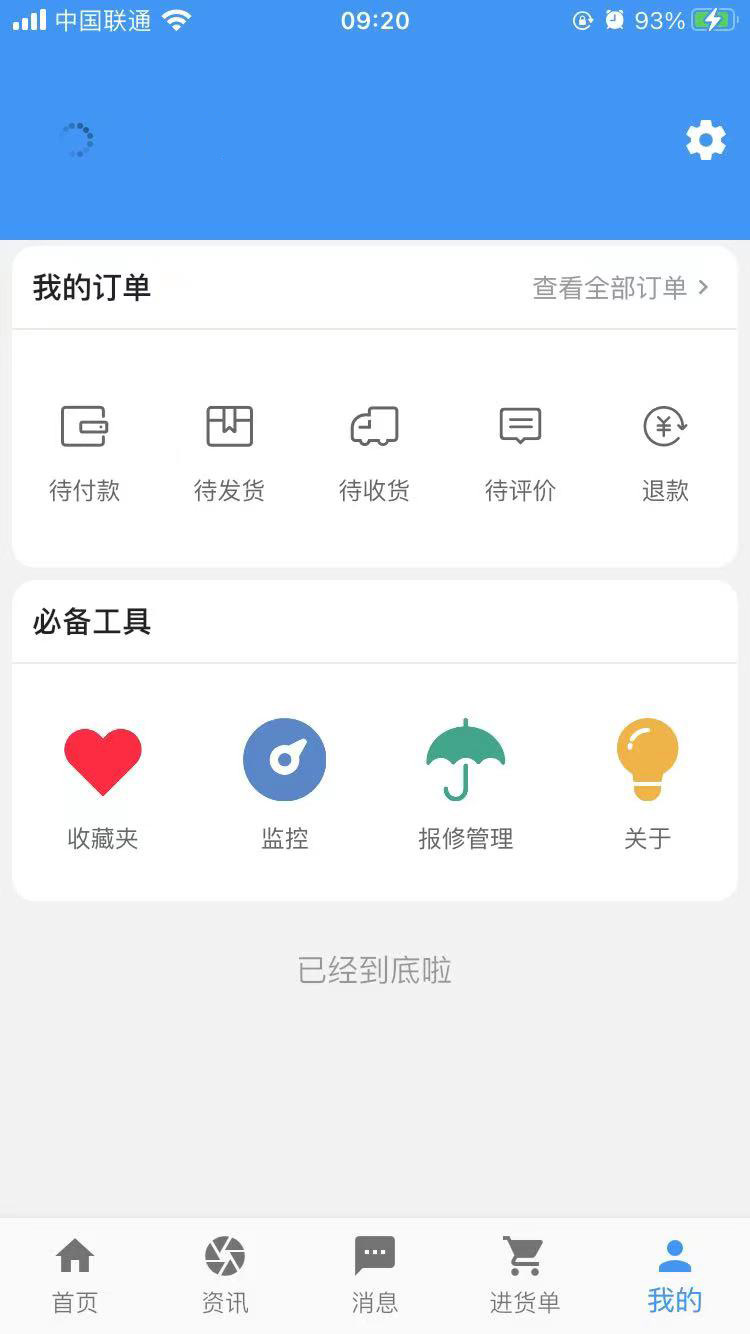Select the 我的 profile tab
Image resolution: width=750 pixels, height=1334 pixels.
click(x=675, y=1275)
